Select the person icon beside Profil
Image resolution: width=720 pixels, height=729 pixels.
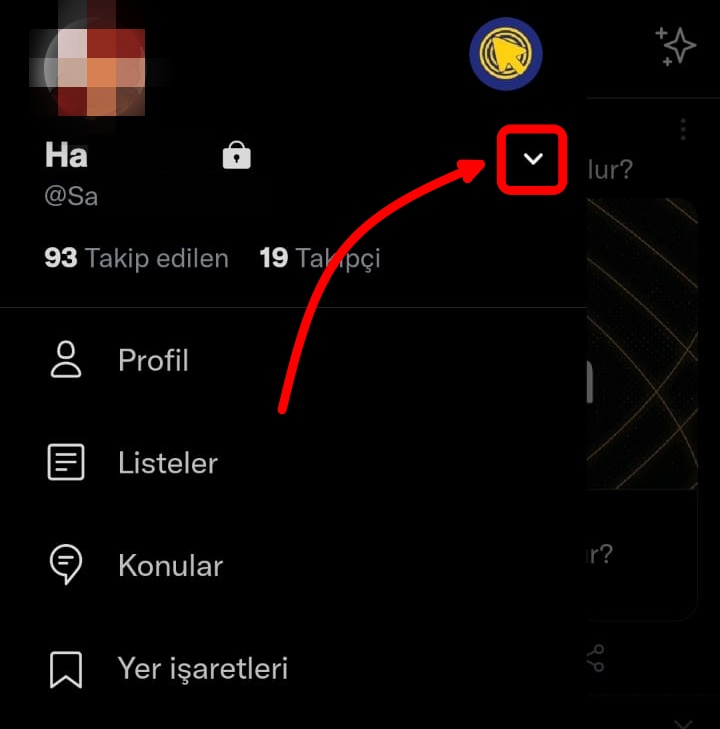point(66,360)
